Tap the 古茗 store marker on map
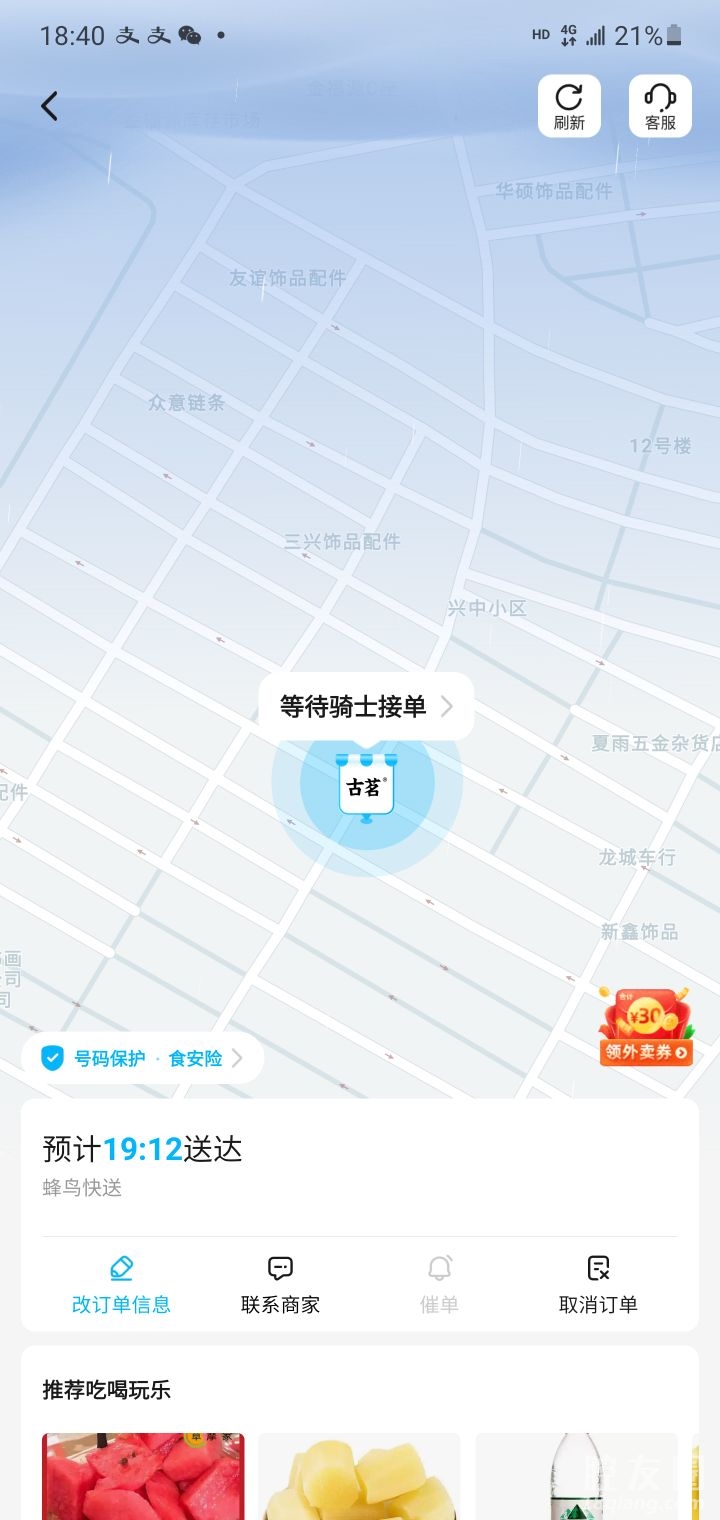The image size is (720, 1520). pos(366,788)
